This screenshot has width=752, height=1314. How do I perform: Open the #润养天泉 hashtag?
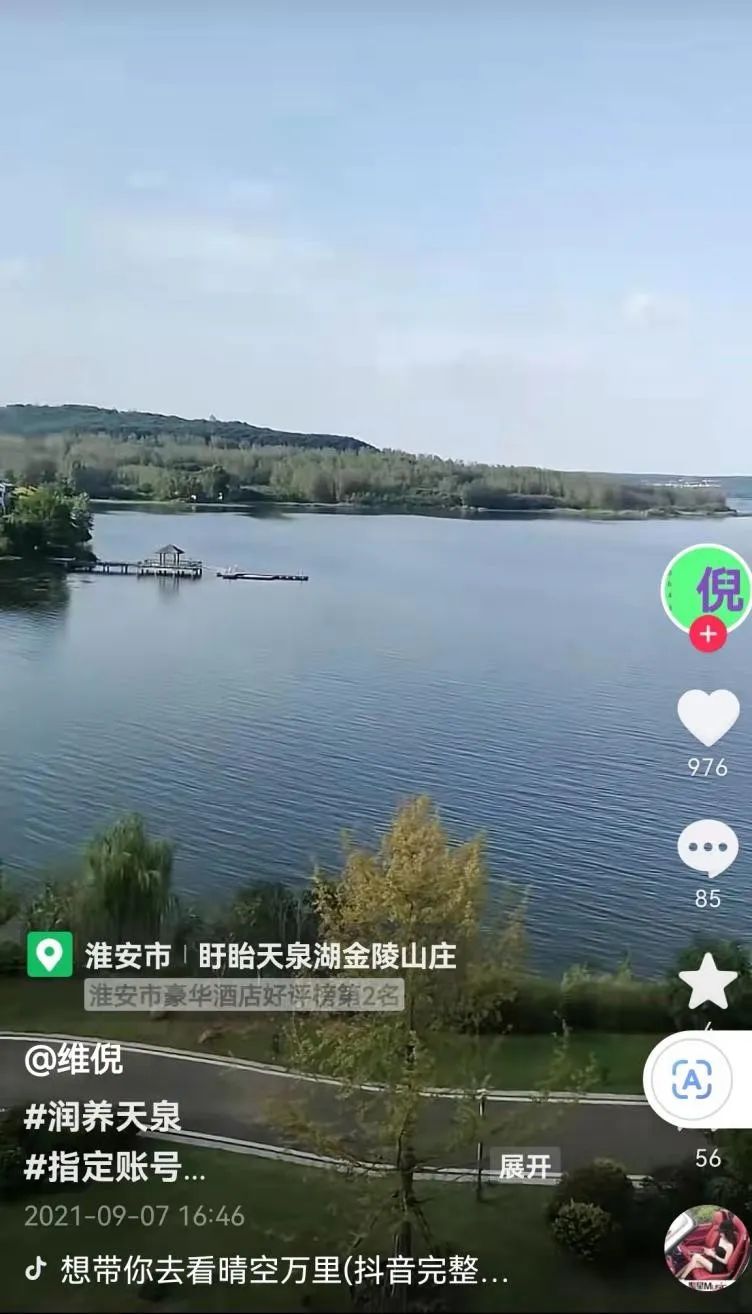[102, 1117]
